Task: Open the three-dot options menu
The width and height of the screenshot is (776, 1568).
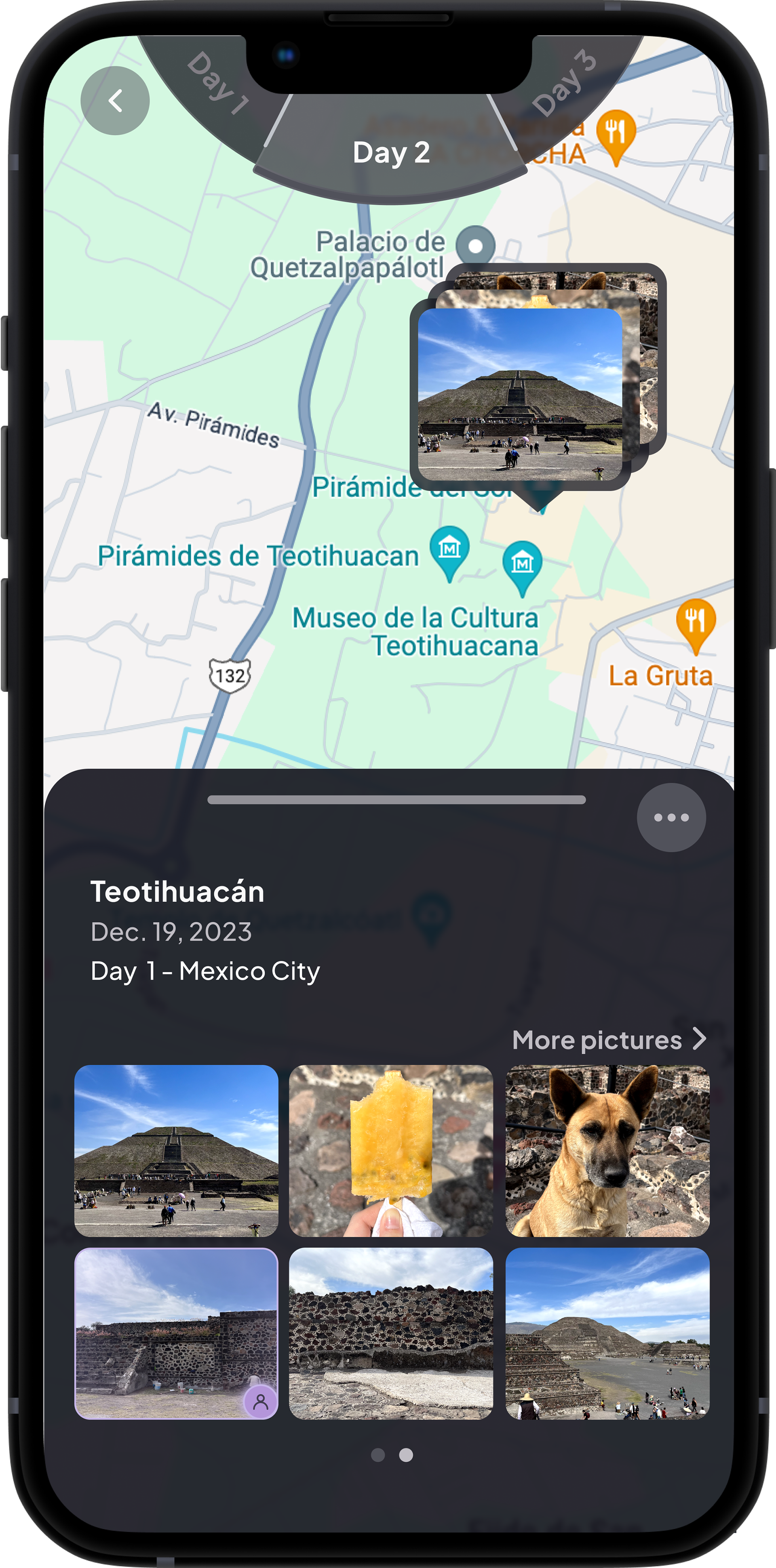Action: (x=671, y=818)
